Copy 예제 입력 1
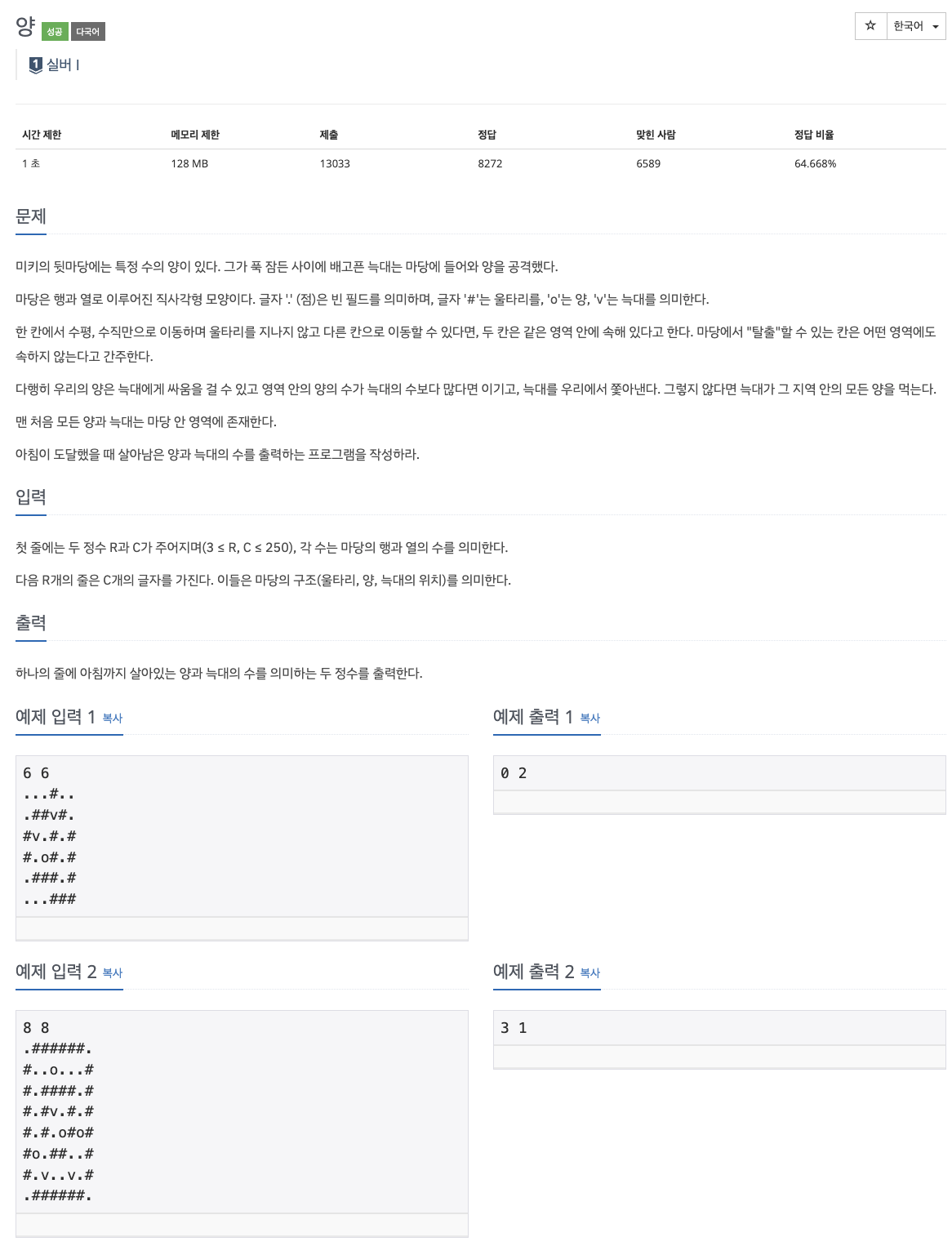The image size is (952, 1246). 113,719
